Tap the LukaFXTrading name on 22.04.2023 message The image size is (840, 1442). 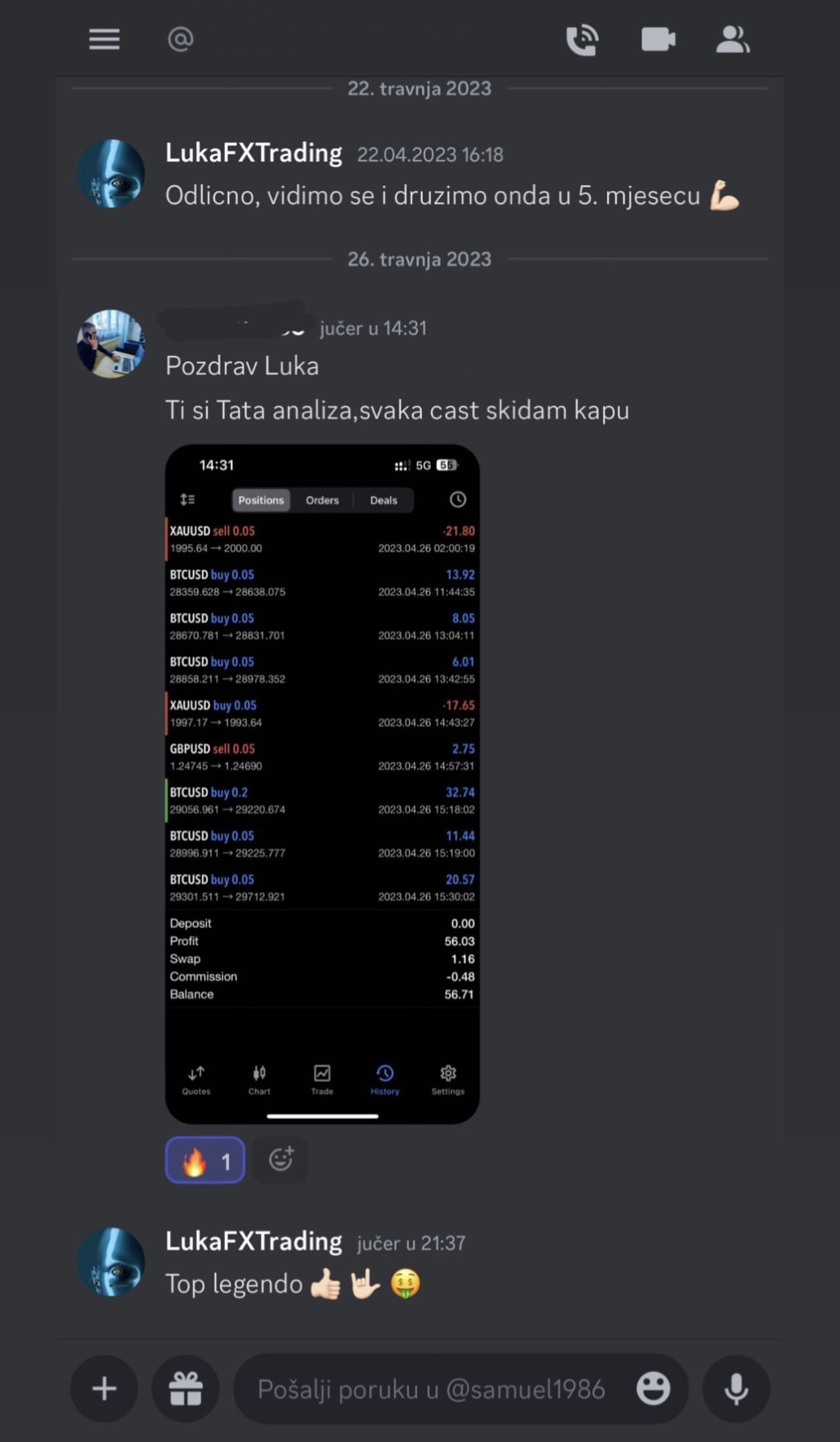point(254,153)
